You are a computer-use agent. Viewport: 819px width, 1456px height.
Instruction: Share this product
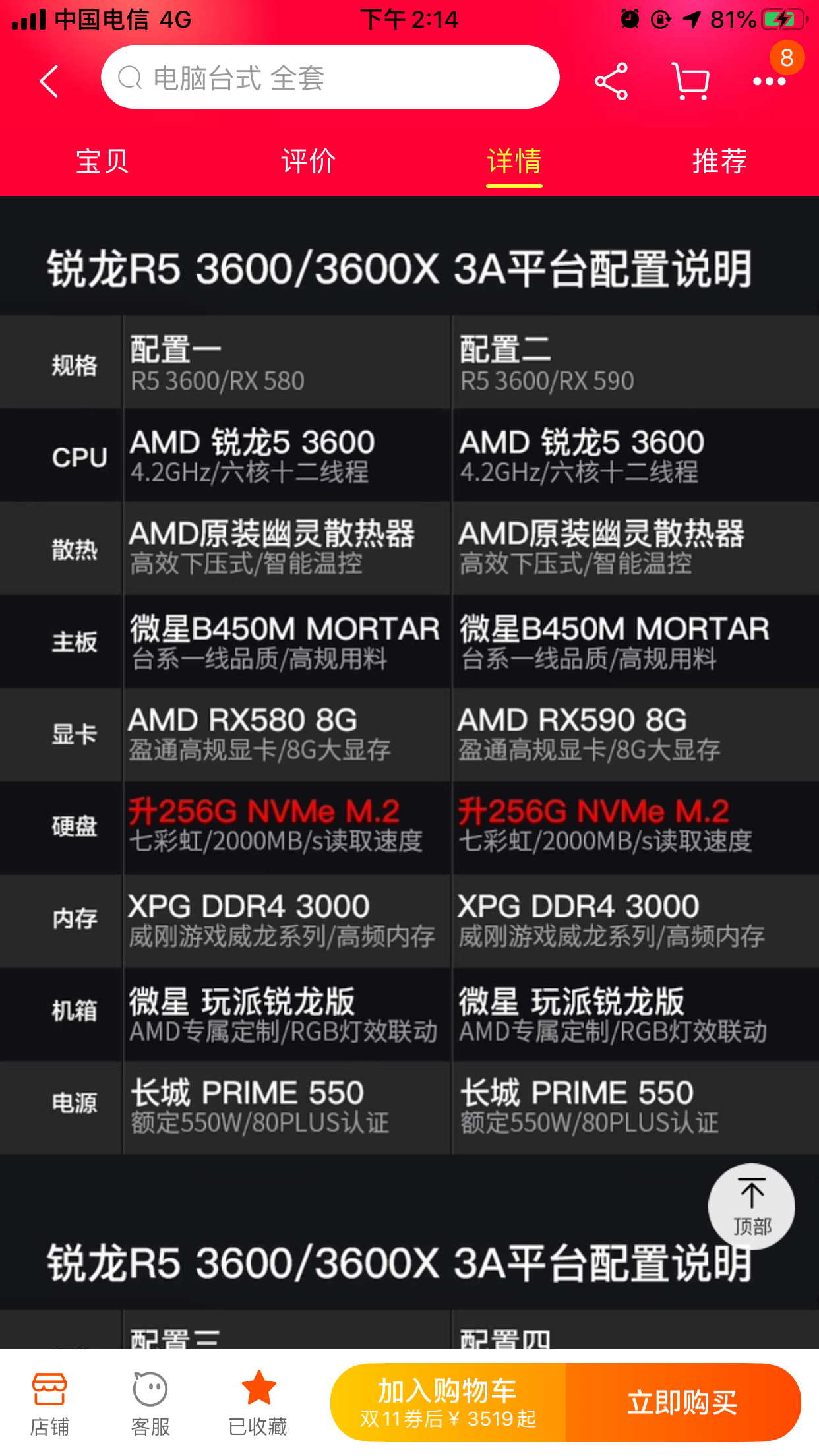click(611, 82)
